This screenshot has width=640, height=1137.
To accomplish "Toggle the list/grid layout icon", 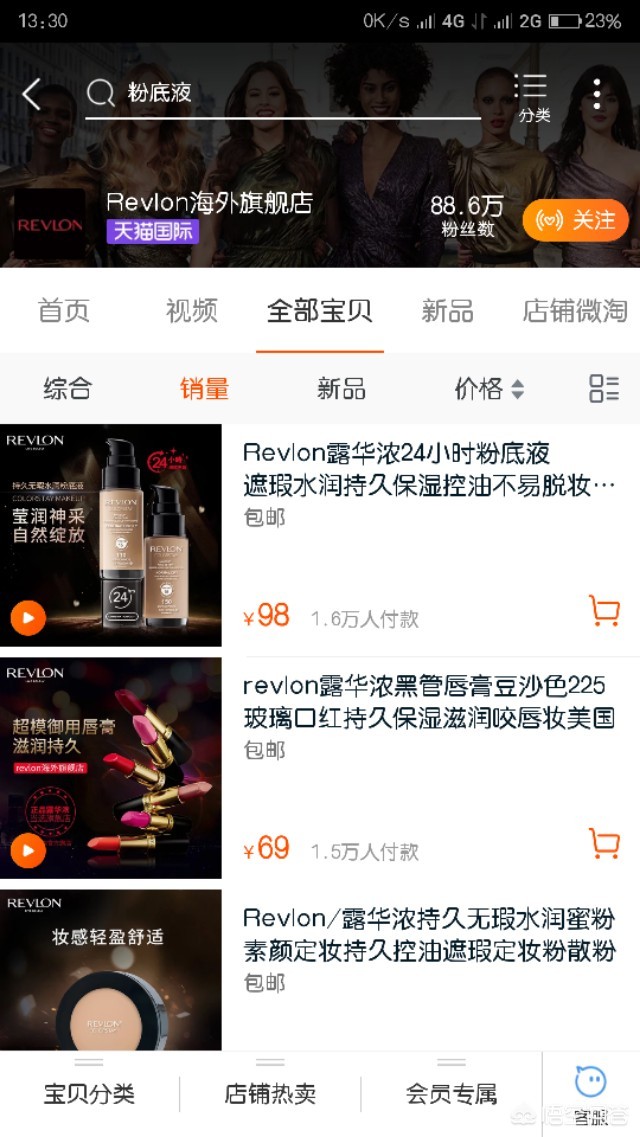I will pos(604,389).
